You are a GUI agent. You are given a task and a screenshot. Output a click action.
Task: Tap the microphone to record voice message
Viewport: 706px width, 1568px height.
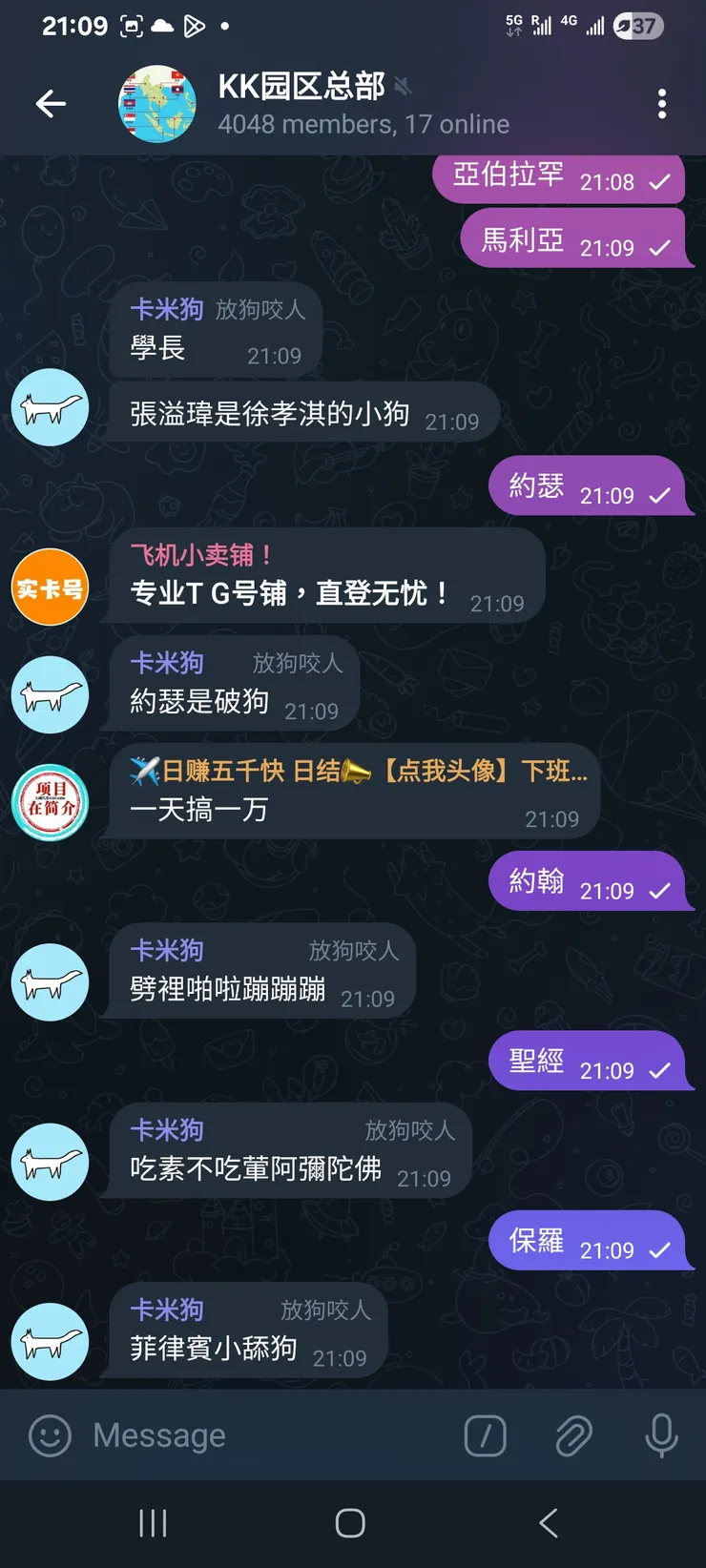(660, 1434)
